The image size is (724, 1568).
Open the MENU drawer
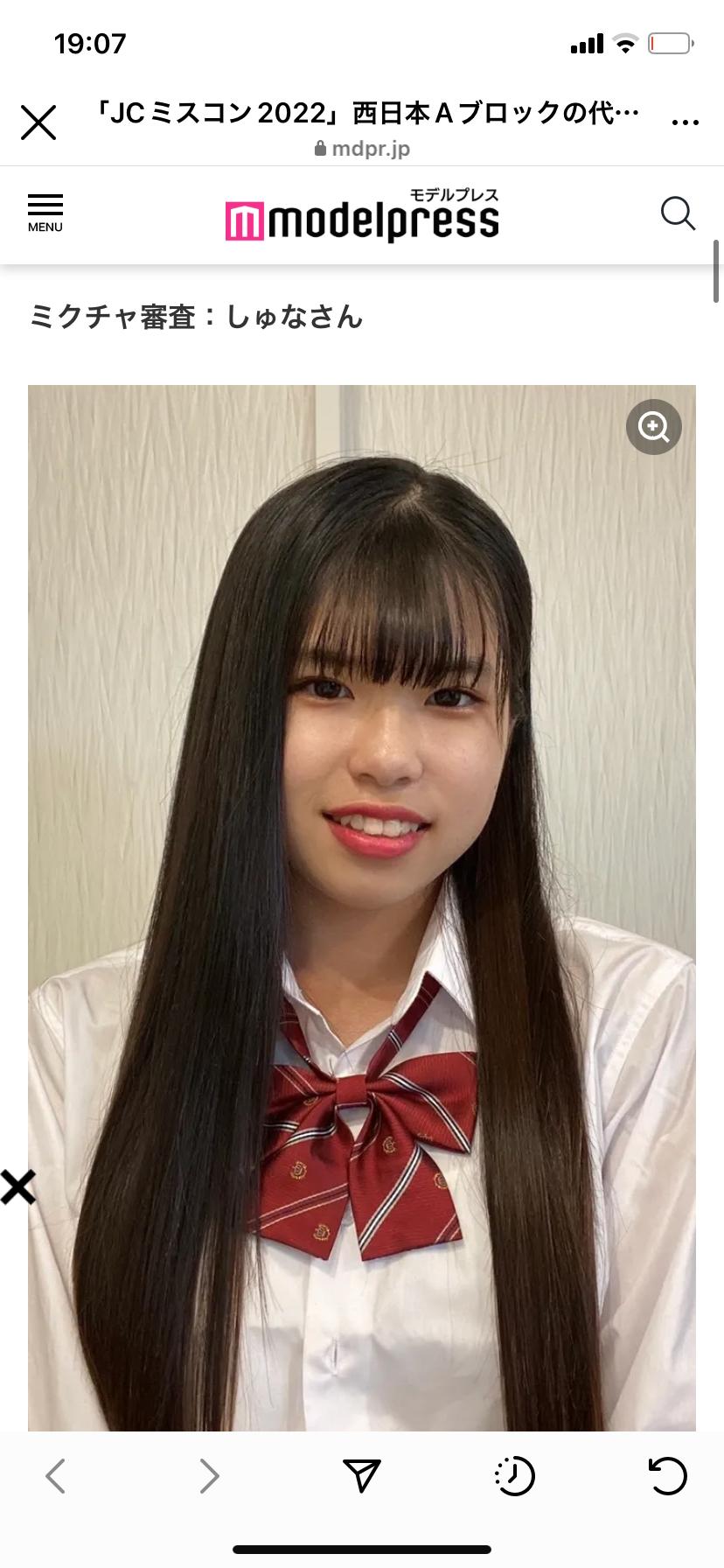pos(45,213)
